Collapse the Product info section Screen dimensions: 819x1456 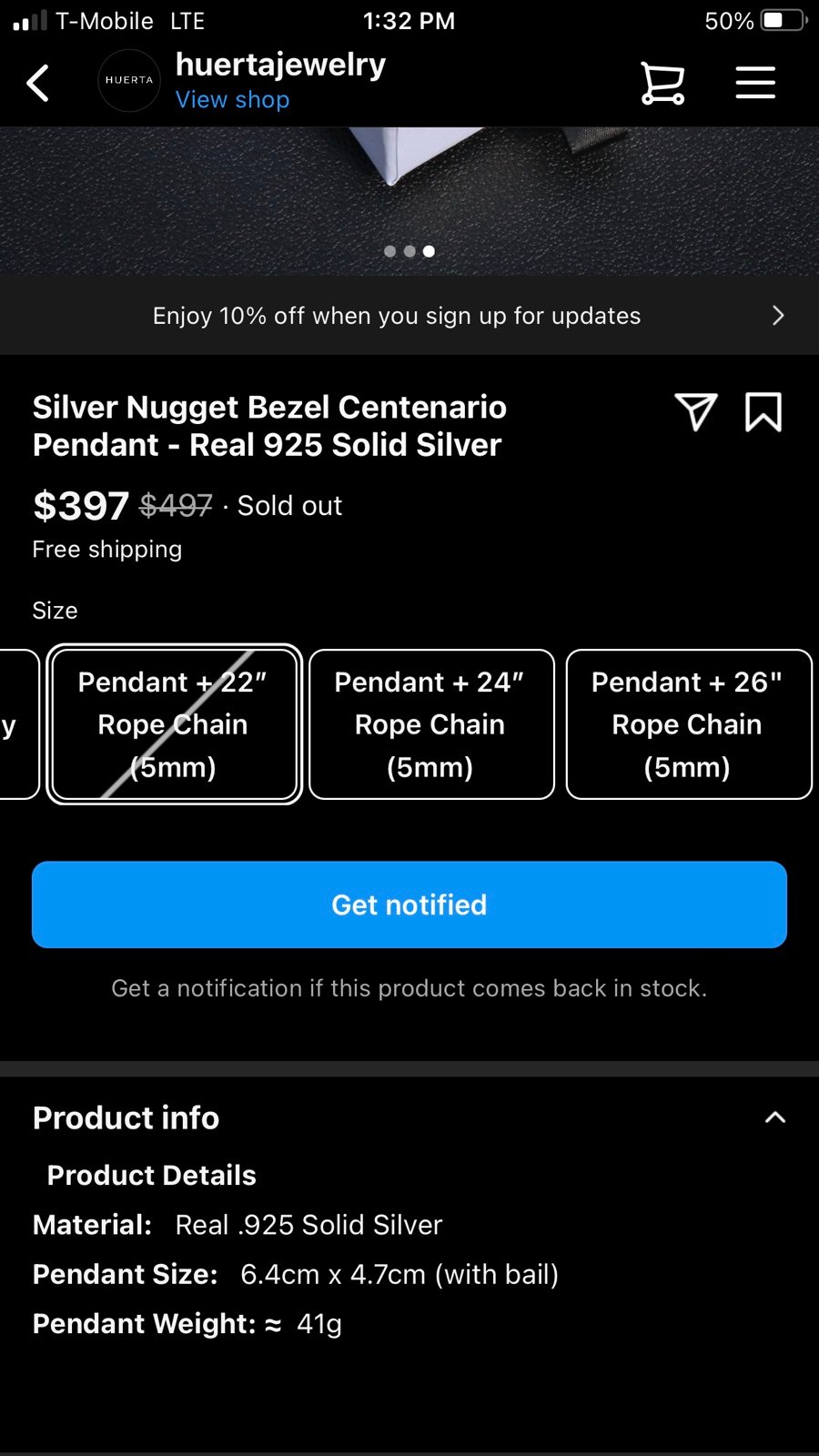tap(774, 1117)
